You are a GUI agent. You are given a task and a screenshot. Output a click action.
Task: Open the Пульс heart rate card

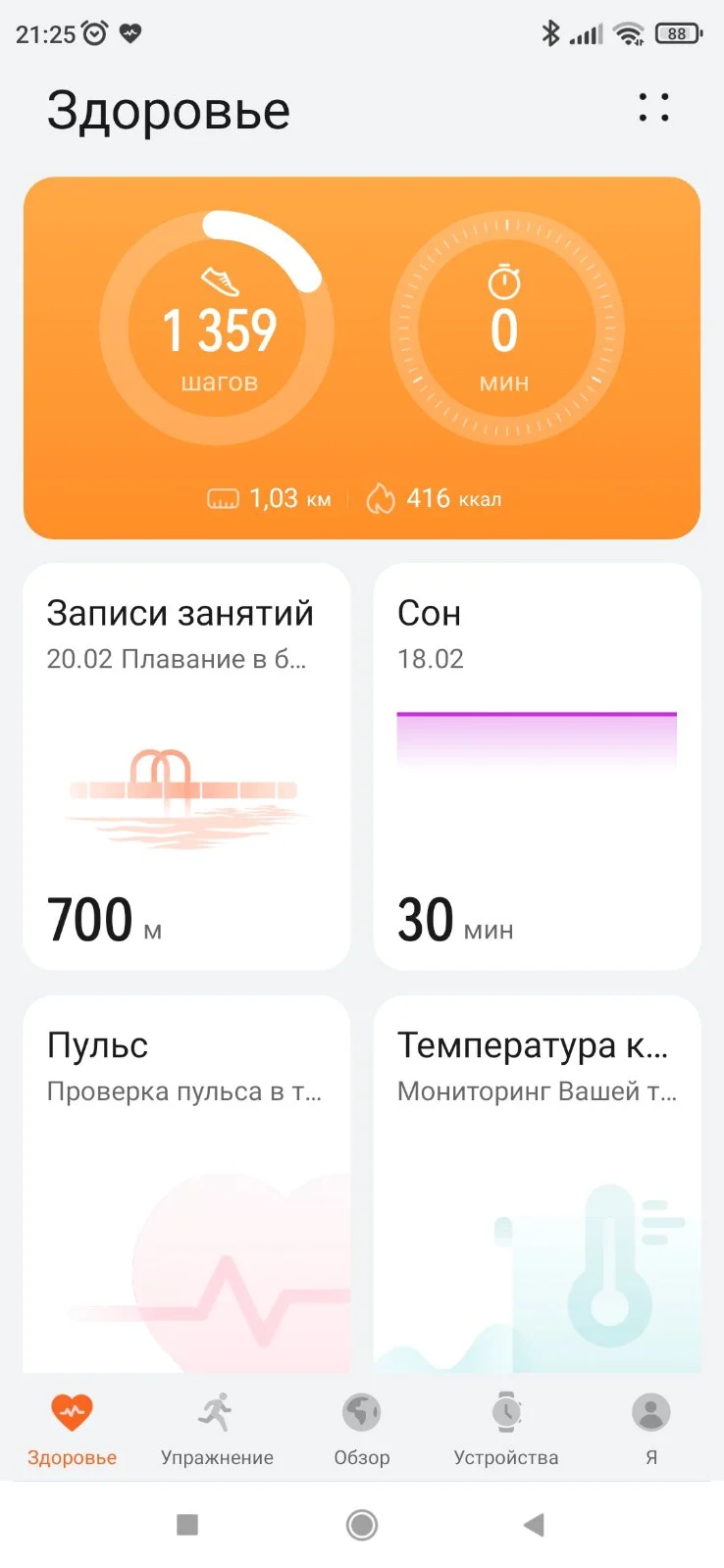186,1183
